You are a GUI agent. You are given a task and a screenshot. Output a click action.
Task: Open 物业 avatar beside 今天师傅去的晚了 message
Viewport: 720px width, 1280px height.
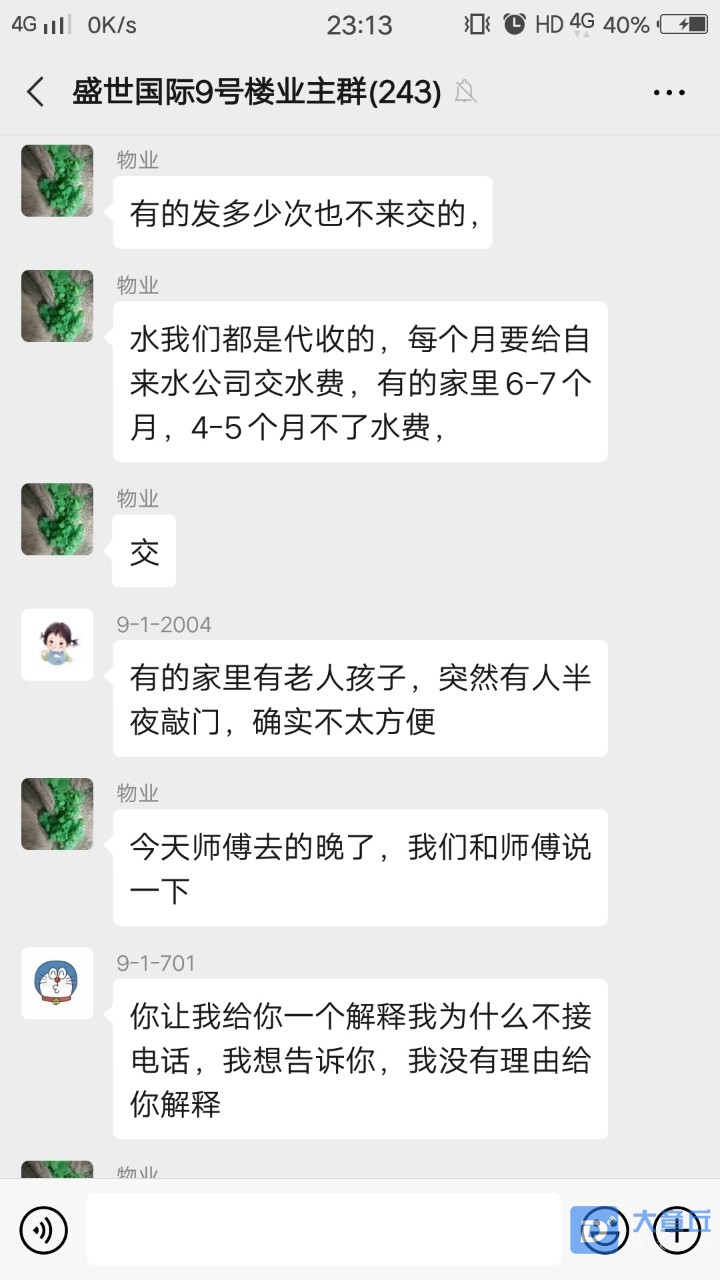(57, 814)
